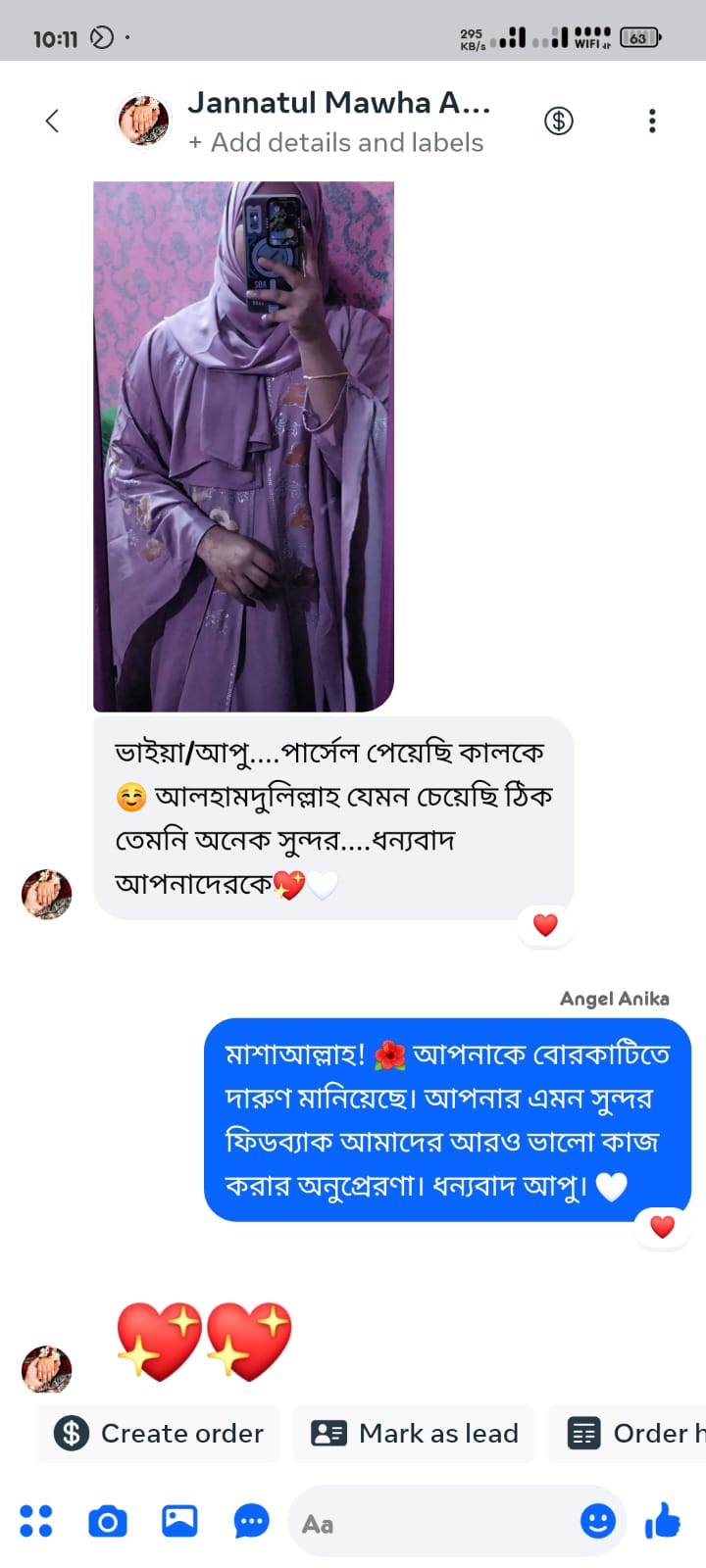Focus the Aa message input field
Image resolution: width=706 pixels, height=1568 pixels.
[x=431, y=1523]
